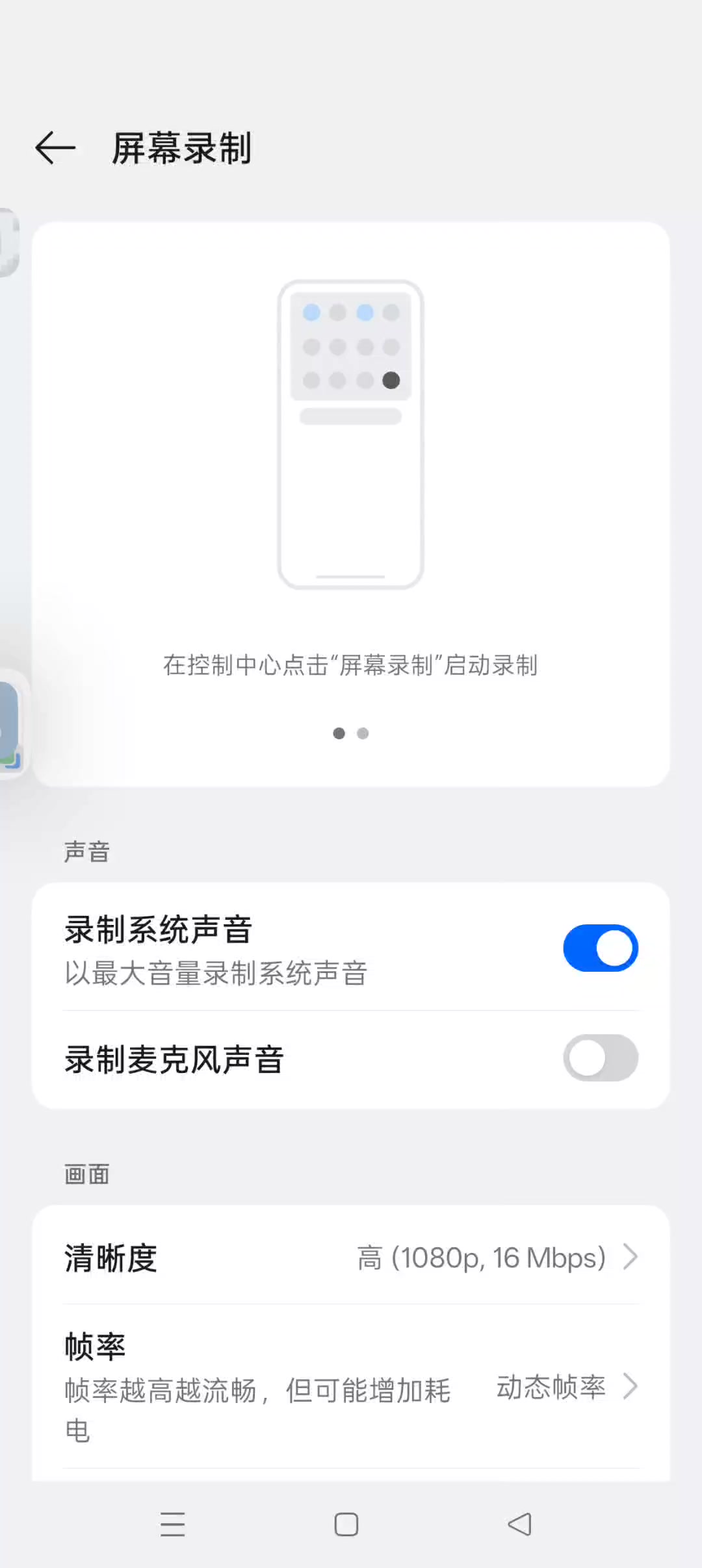Viewport: 702px width, 1568px height.
Task: Open the 清晰度 quality setting
Action: [x=351, y=1258]
